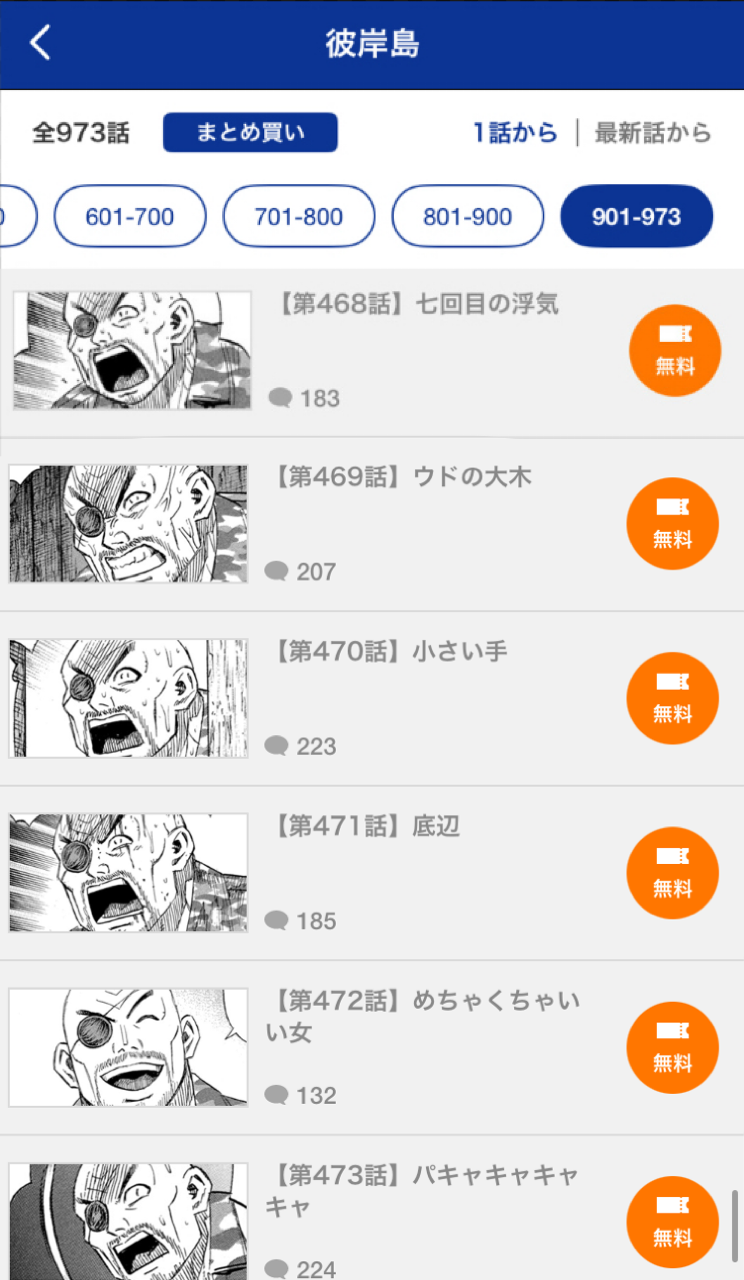Tap the 無料 button for 第471話 底辺
The width and height of the screenshot is (744, 1280).
[x=673, y=874]
